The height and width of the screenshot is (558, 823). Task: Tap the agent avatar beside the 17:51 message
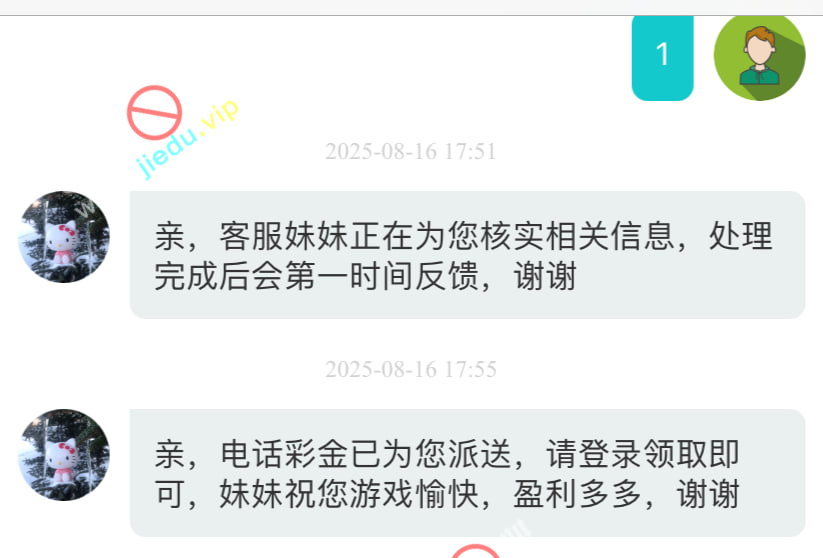pyautogui.click(x=64, y=237)
